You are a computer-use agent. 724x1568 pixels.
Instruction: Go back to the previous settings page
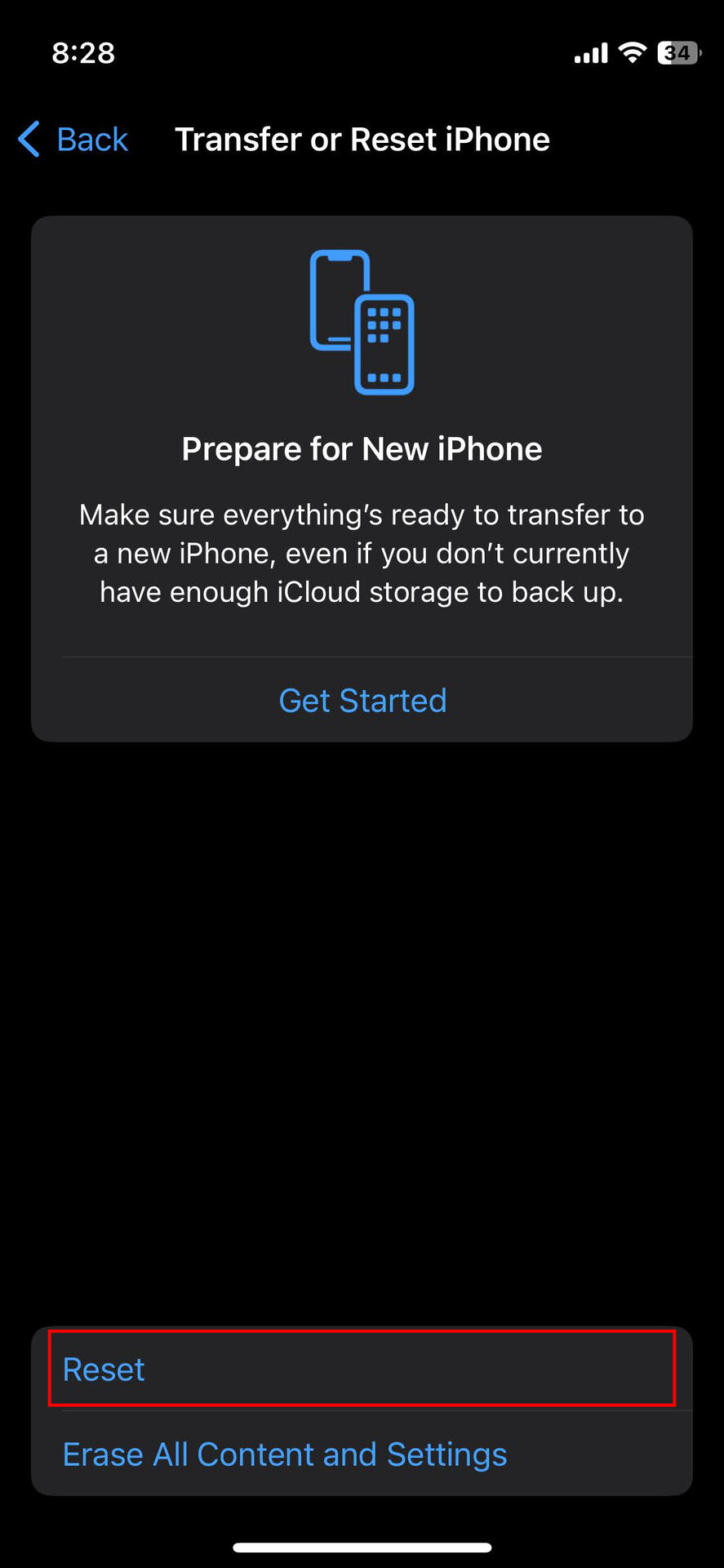click(x=73, y=140)
